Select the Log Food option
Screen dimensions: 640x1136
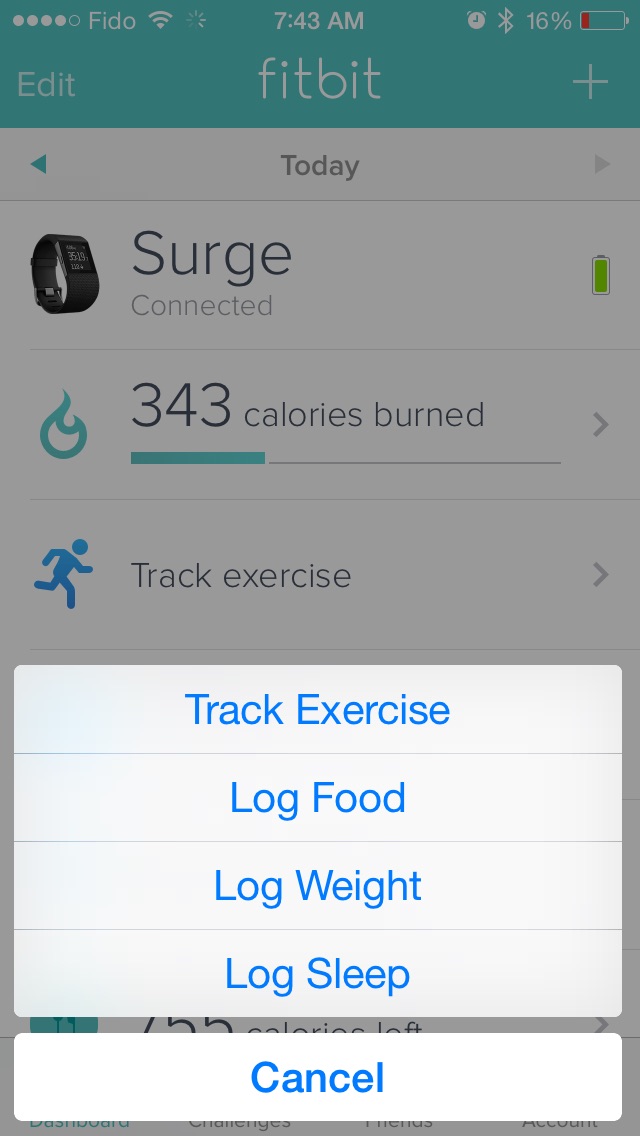point(318,798)
